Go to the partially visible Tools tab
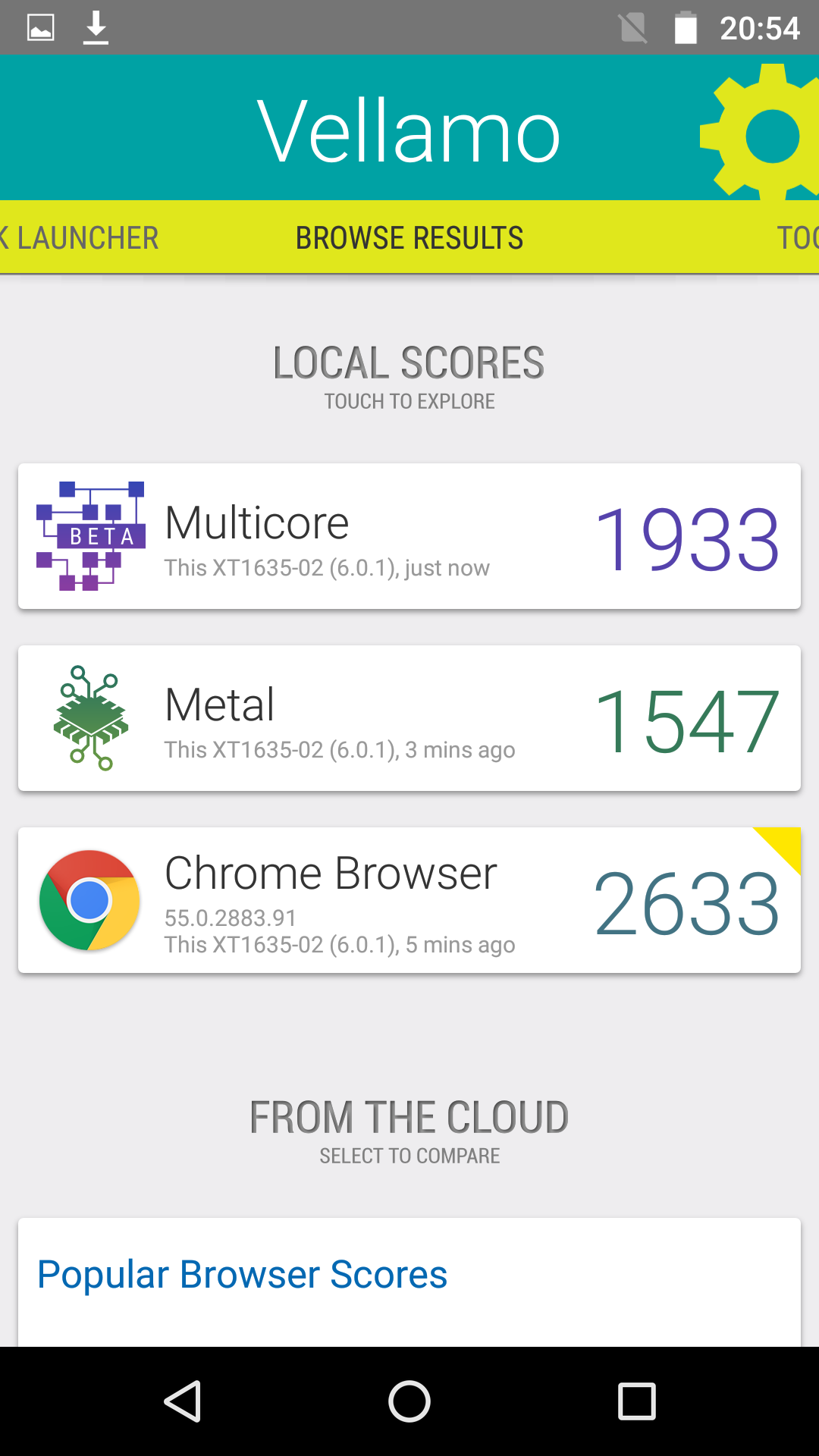The width and height of the screenshot is (819, 1456). coord(797,238)
